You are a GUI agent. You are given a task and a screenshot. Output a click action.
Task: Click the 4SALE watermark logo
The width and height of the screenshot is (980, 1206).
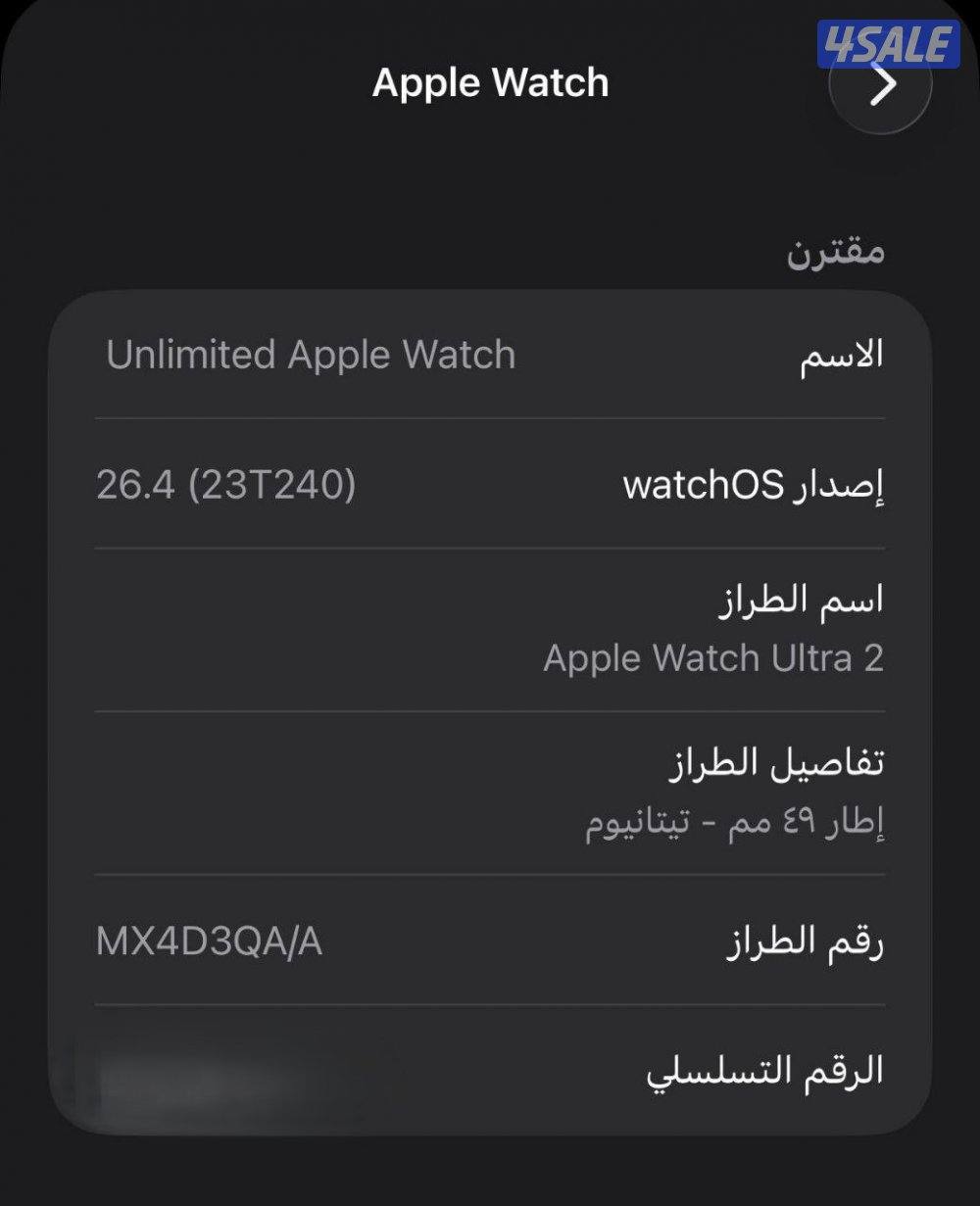pos(885,41)
